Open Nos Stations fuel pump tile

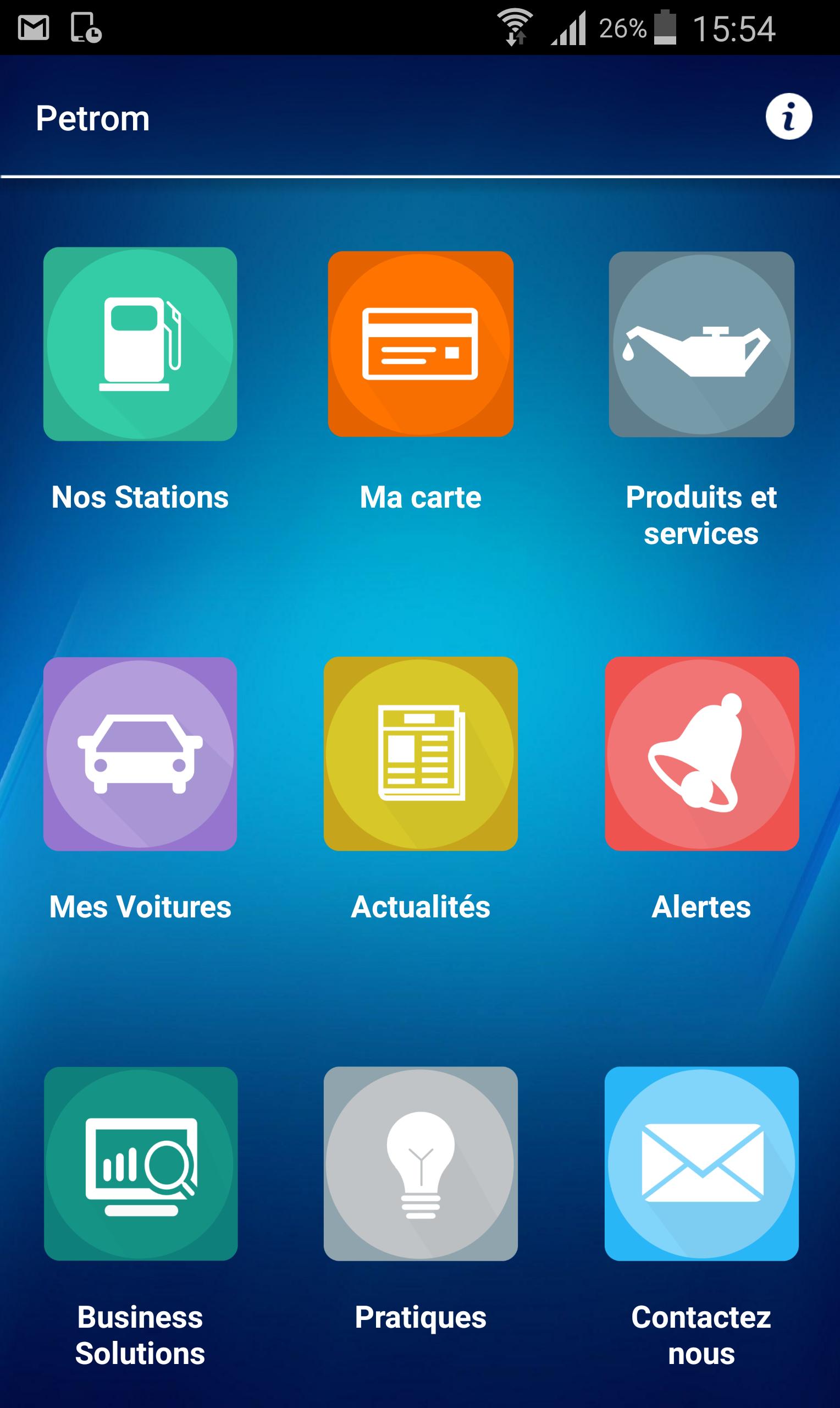140,344
